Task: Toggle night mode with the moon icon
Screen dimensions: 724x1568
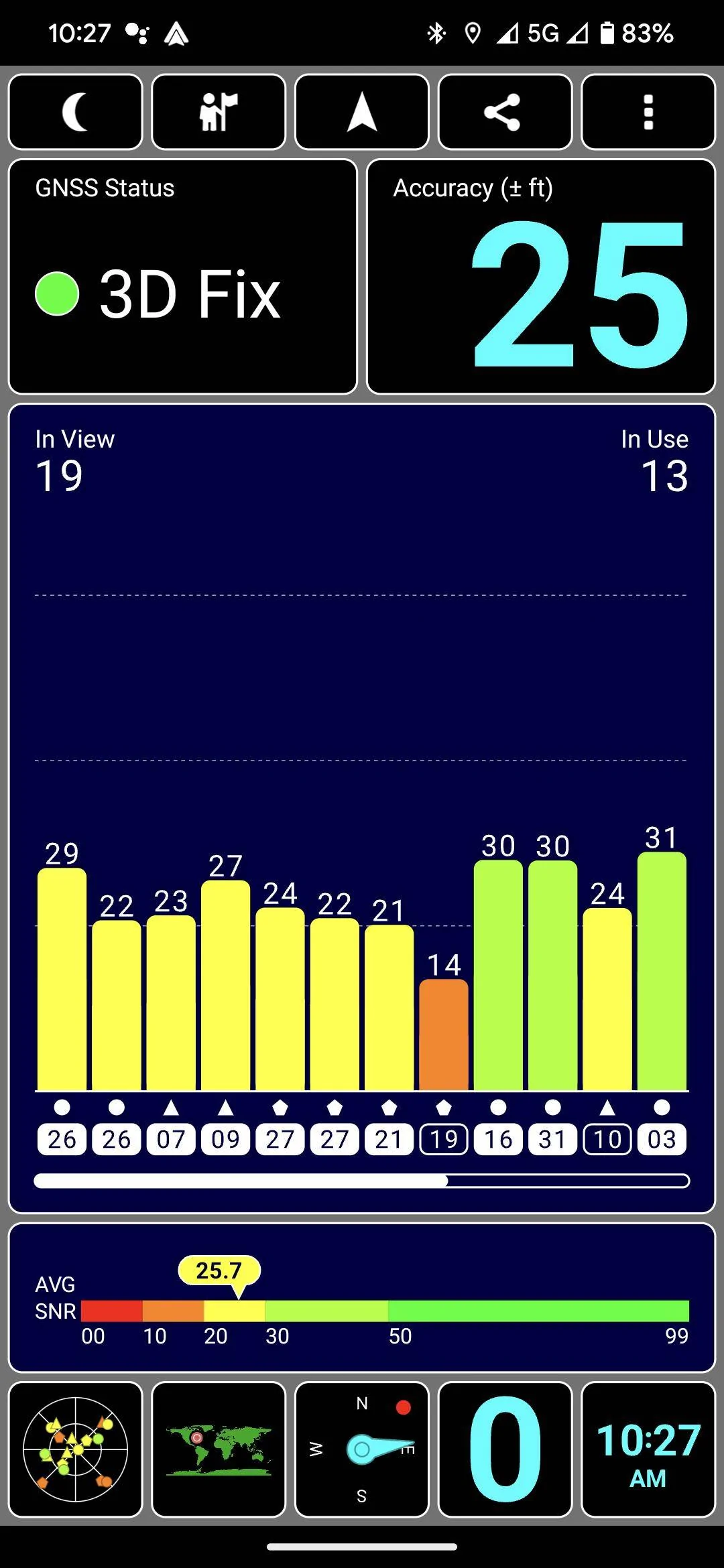Action: (x=76, y=112)
